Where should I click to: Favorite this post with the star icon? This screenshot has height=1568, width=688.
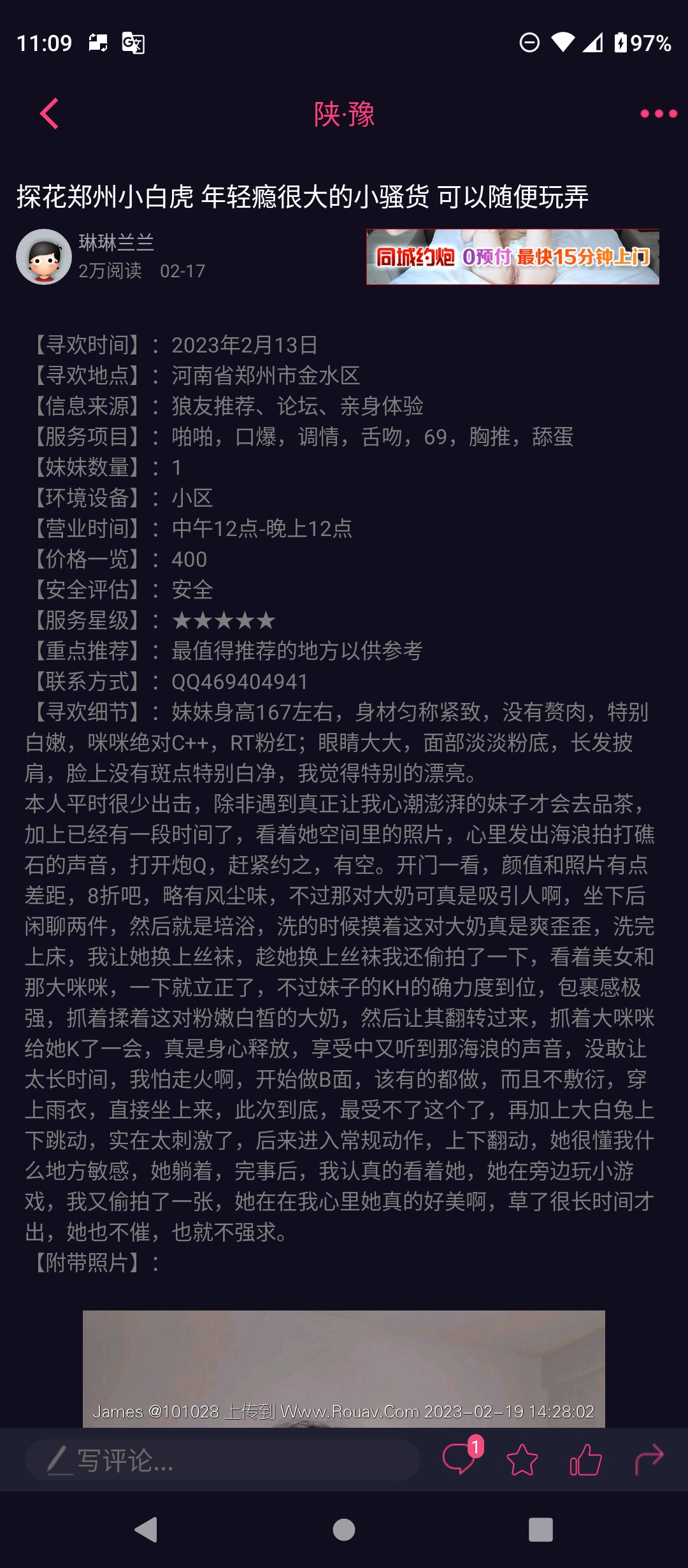[522, 1460]
